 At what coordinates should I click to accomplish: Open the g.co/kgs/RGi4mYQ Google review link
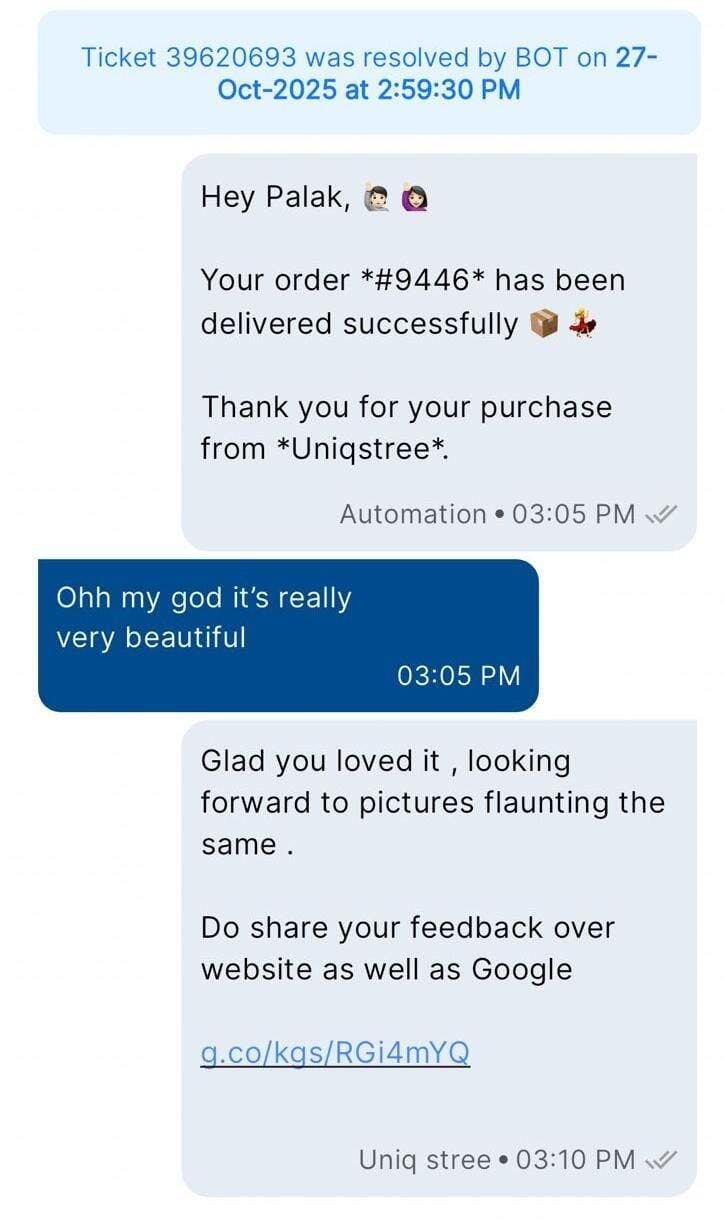coord(335,1053)
